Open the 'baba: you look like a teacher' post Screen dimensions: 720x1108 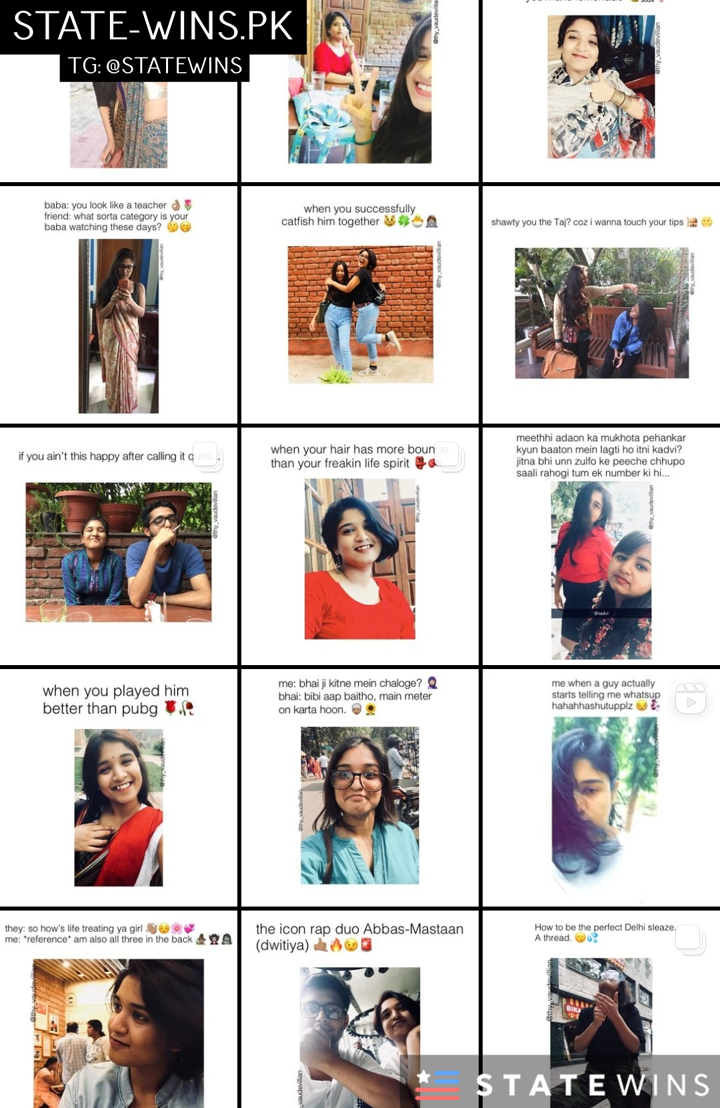pyautogui.click(x=118, y=305)
